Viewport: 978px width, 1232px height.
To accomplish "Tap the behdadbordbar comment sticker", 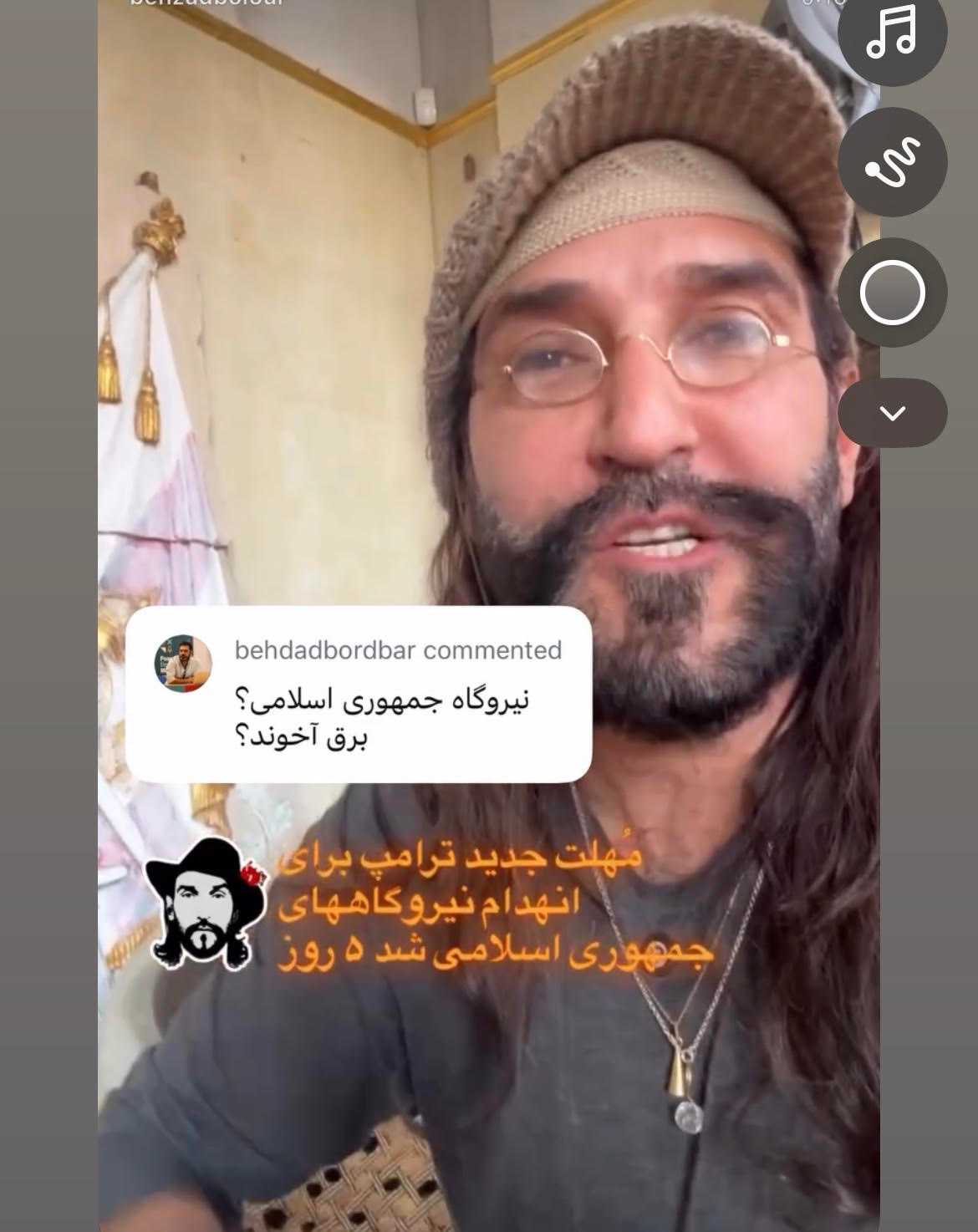I will pyautogui.click(x=359, y=694).
